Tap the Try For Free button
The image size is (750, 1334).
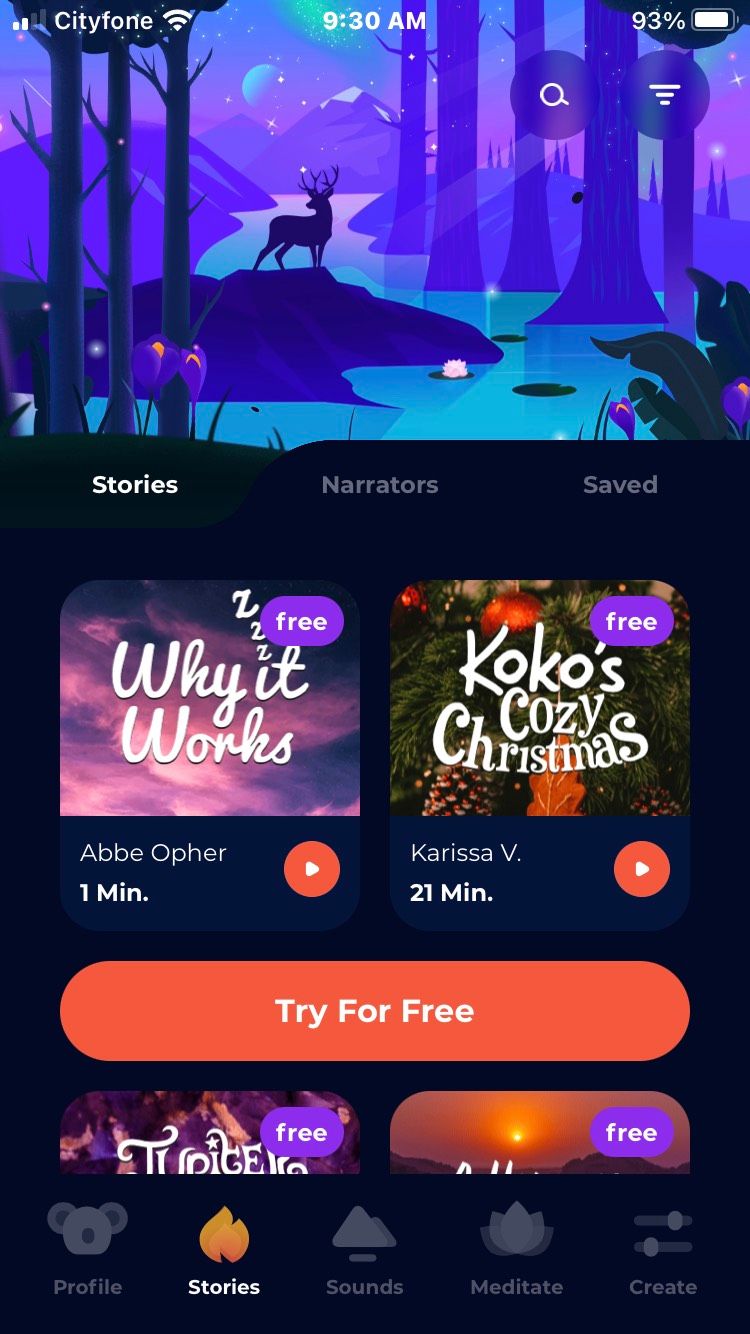coord(375,1011)
